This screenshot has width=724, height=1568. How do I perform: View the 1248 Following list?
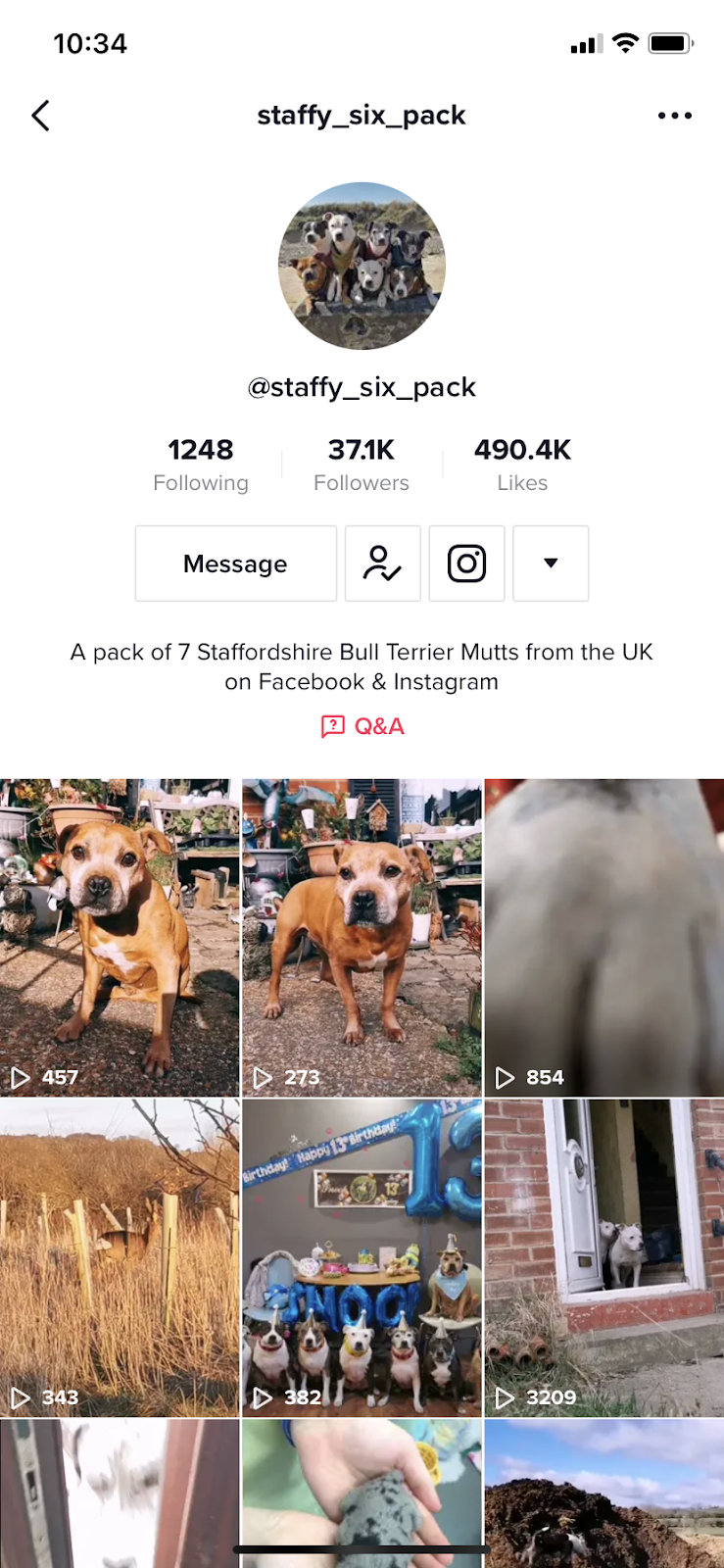201,465
